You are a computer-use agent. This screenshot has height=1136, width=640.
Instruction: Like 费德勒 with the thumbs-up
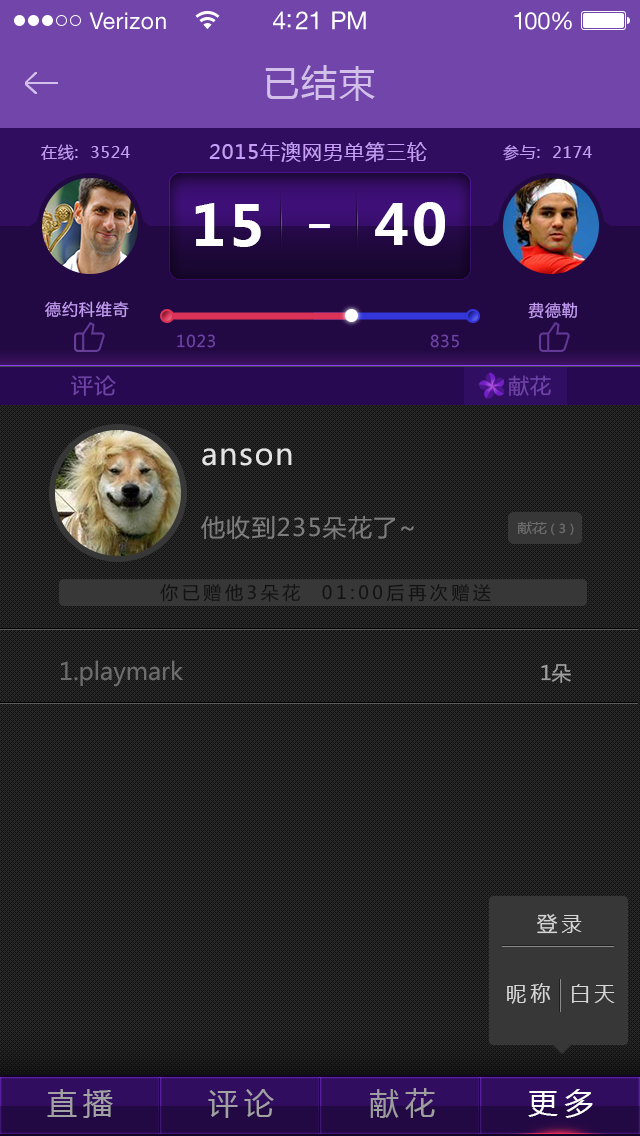pos(554,338)
